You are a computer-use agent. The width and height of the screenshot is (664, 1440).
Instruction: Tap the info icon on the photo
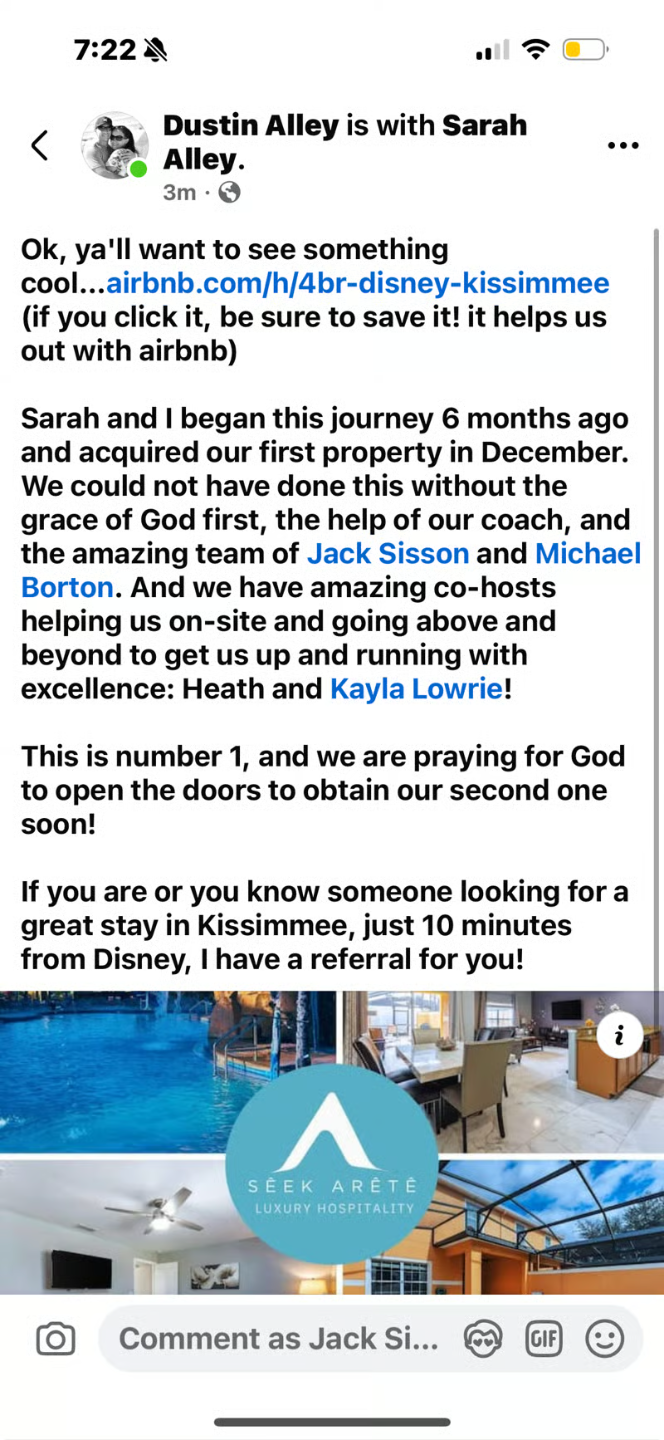click(x=619, y=1036)
